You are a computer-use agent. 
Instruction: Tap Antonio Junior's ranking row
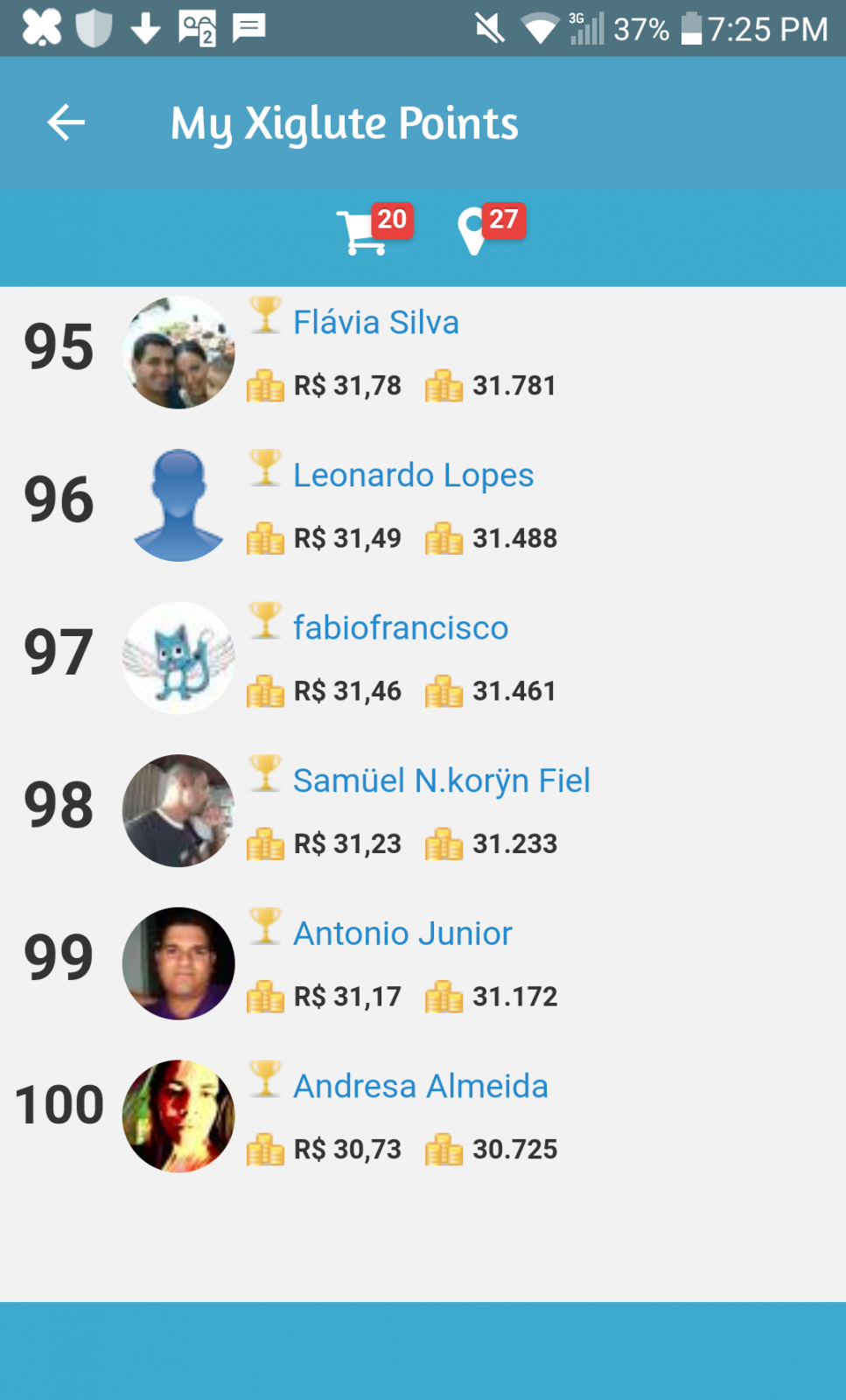pyautogui.click(x=402, y=934)
